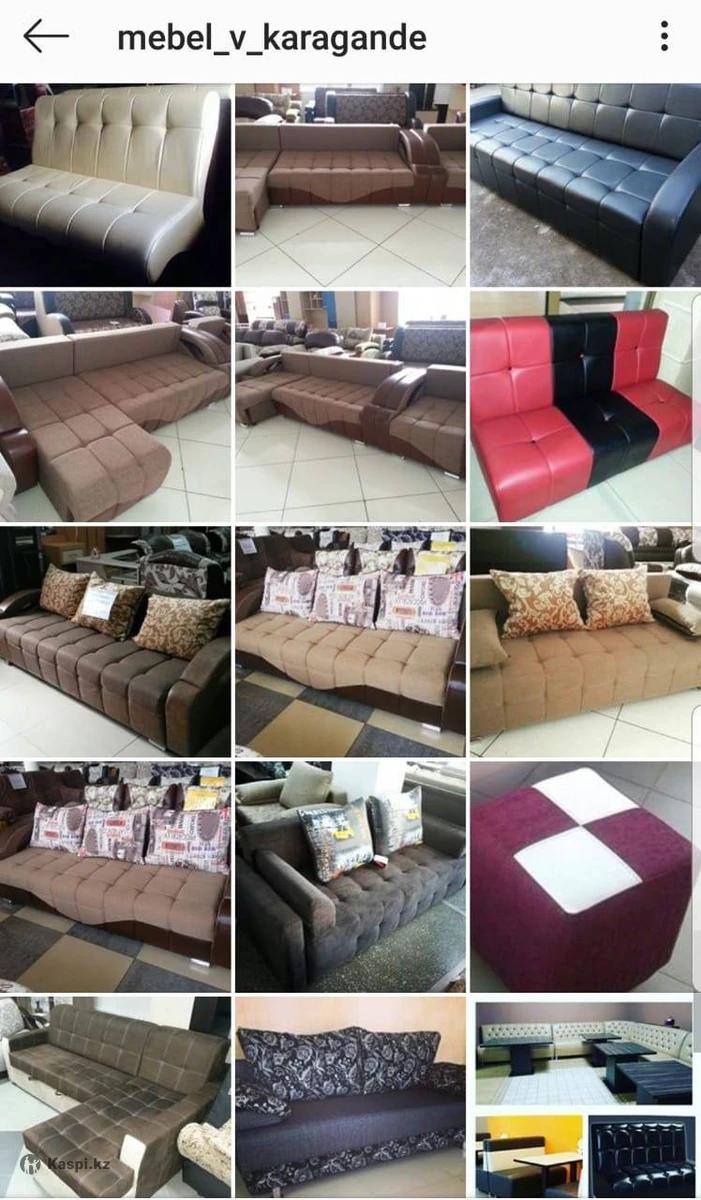Open the cafe booth seating collage post
The width and height of the screenshot is (701, 1200).
[585, 1097]
